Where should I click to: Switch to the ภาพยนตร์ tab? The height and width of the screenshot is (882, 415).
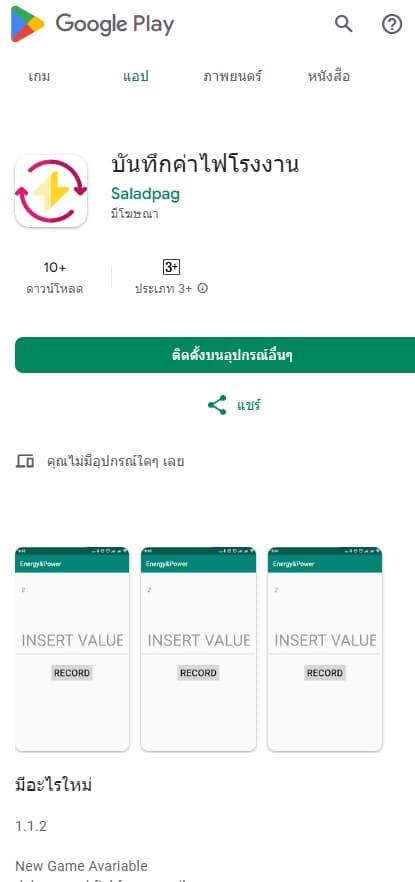(232, 76)
